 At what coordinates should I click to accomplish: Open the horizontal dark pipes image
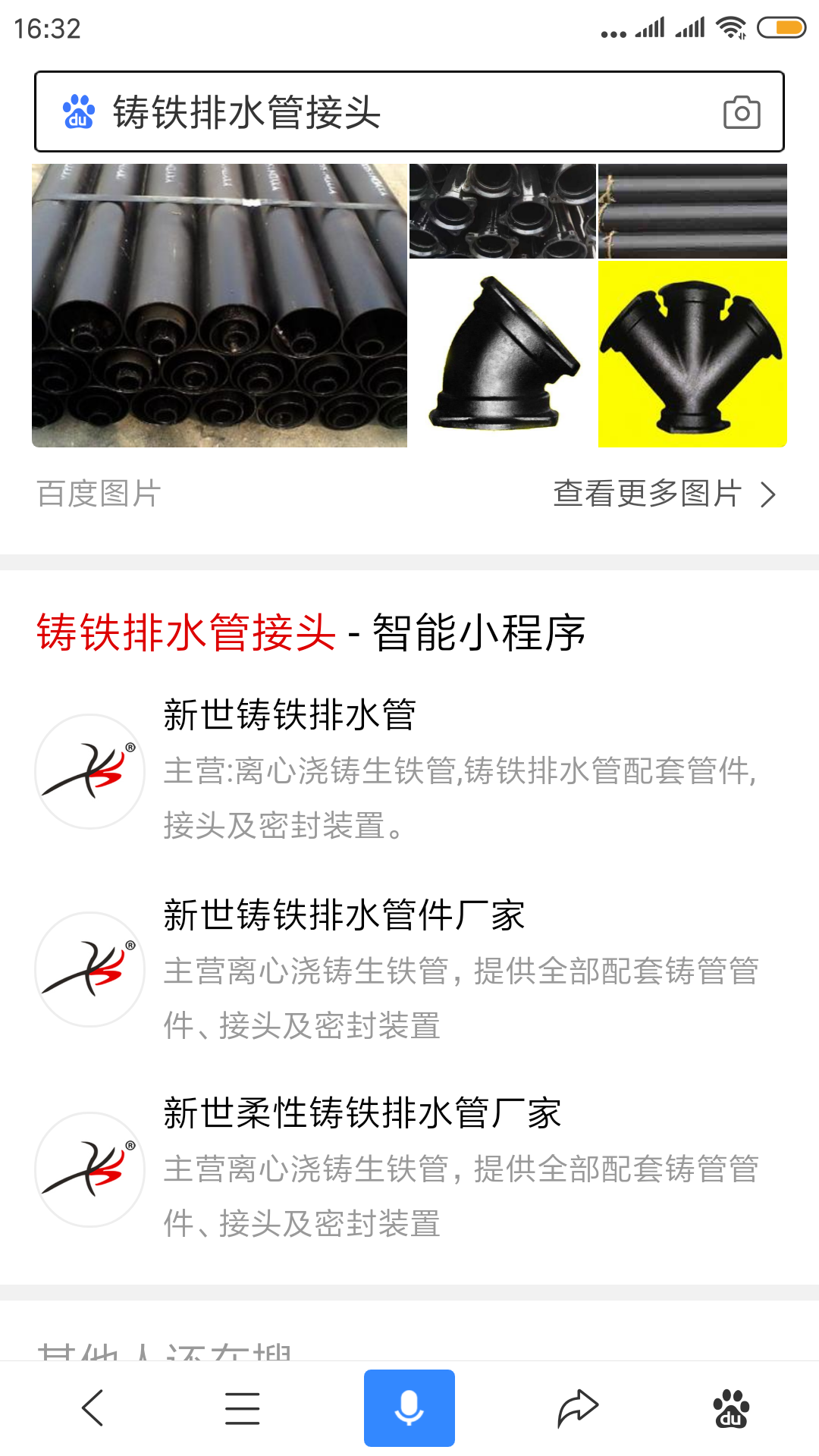click(692, 211)
